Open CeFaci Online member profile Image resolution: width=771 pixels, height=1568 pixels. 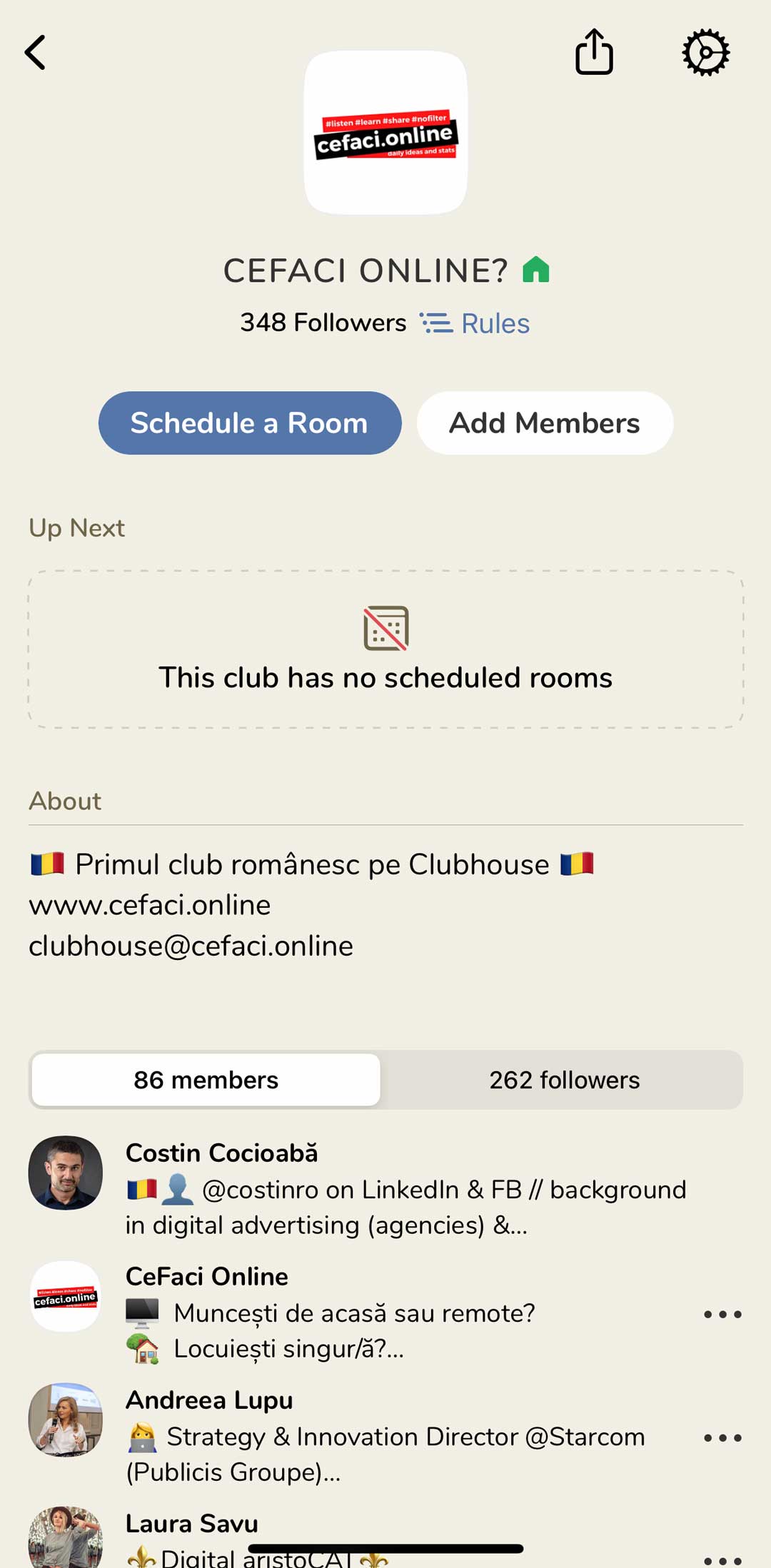(x=207, y=1277)
